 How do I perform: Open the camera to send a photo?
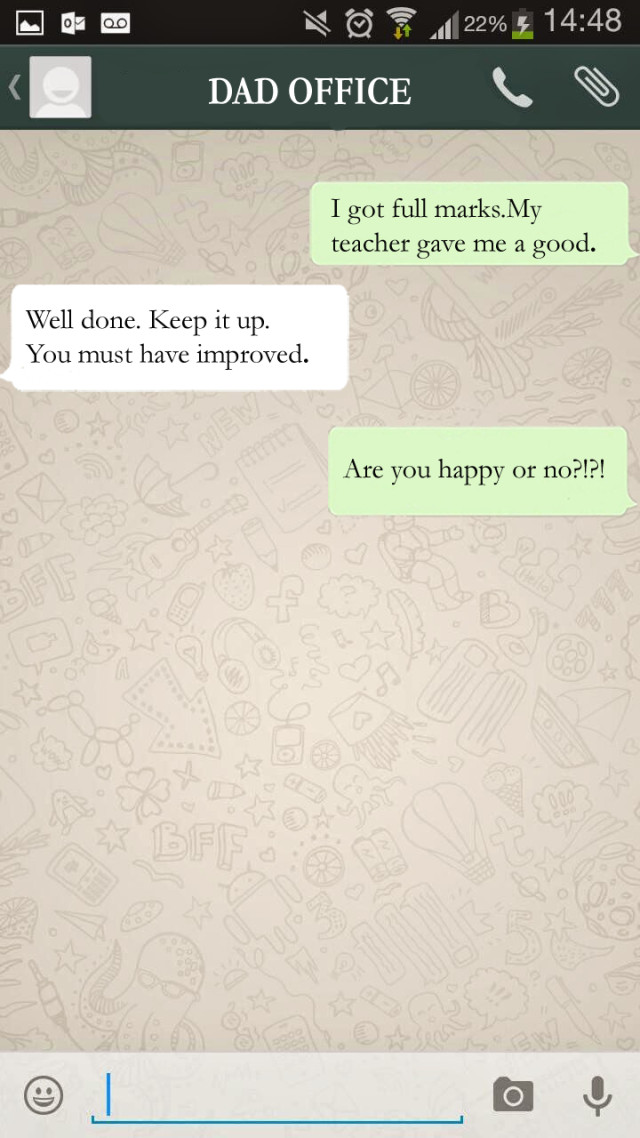(x=513, y=1096)
